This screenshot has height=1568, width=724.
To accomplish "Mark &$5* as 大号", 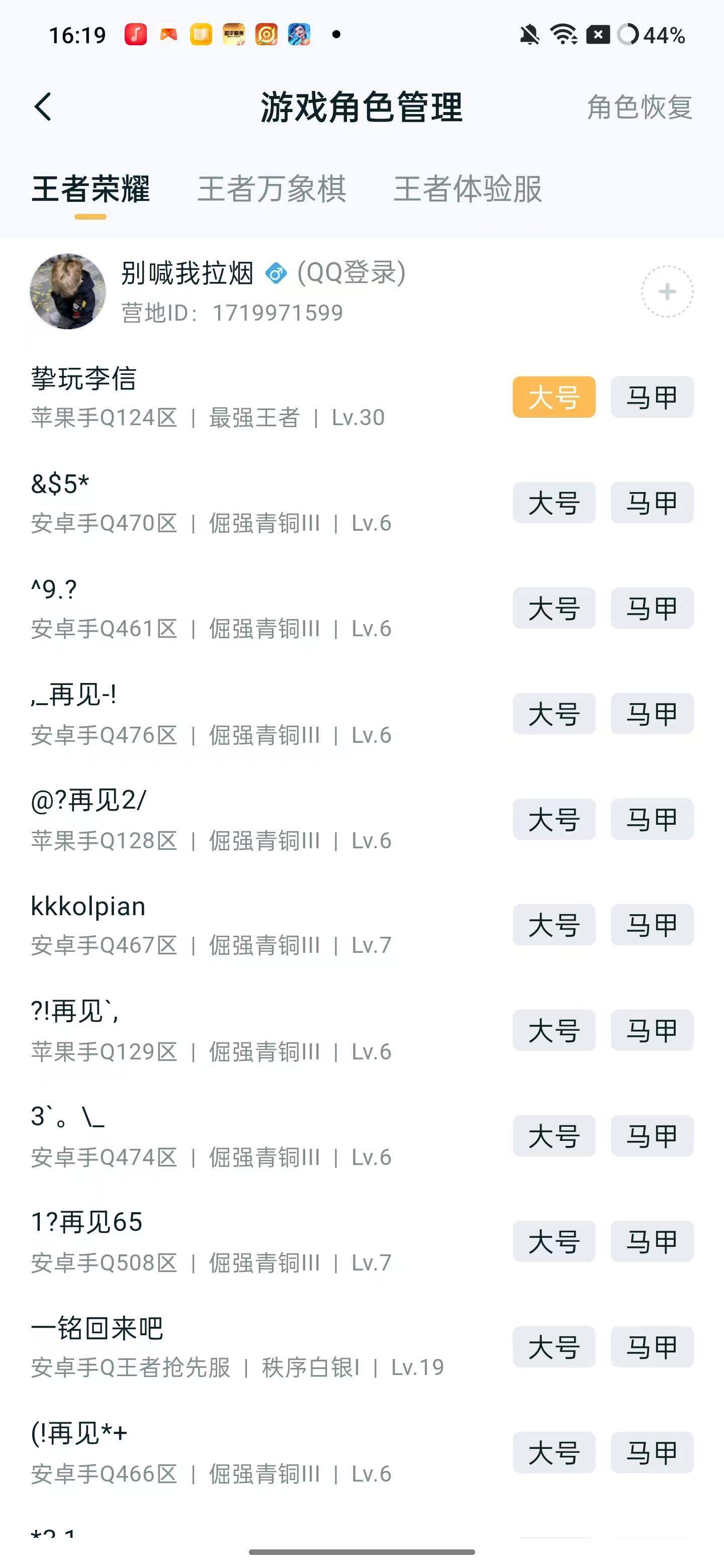I will tap(554, 502).
